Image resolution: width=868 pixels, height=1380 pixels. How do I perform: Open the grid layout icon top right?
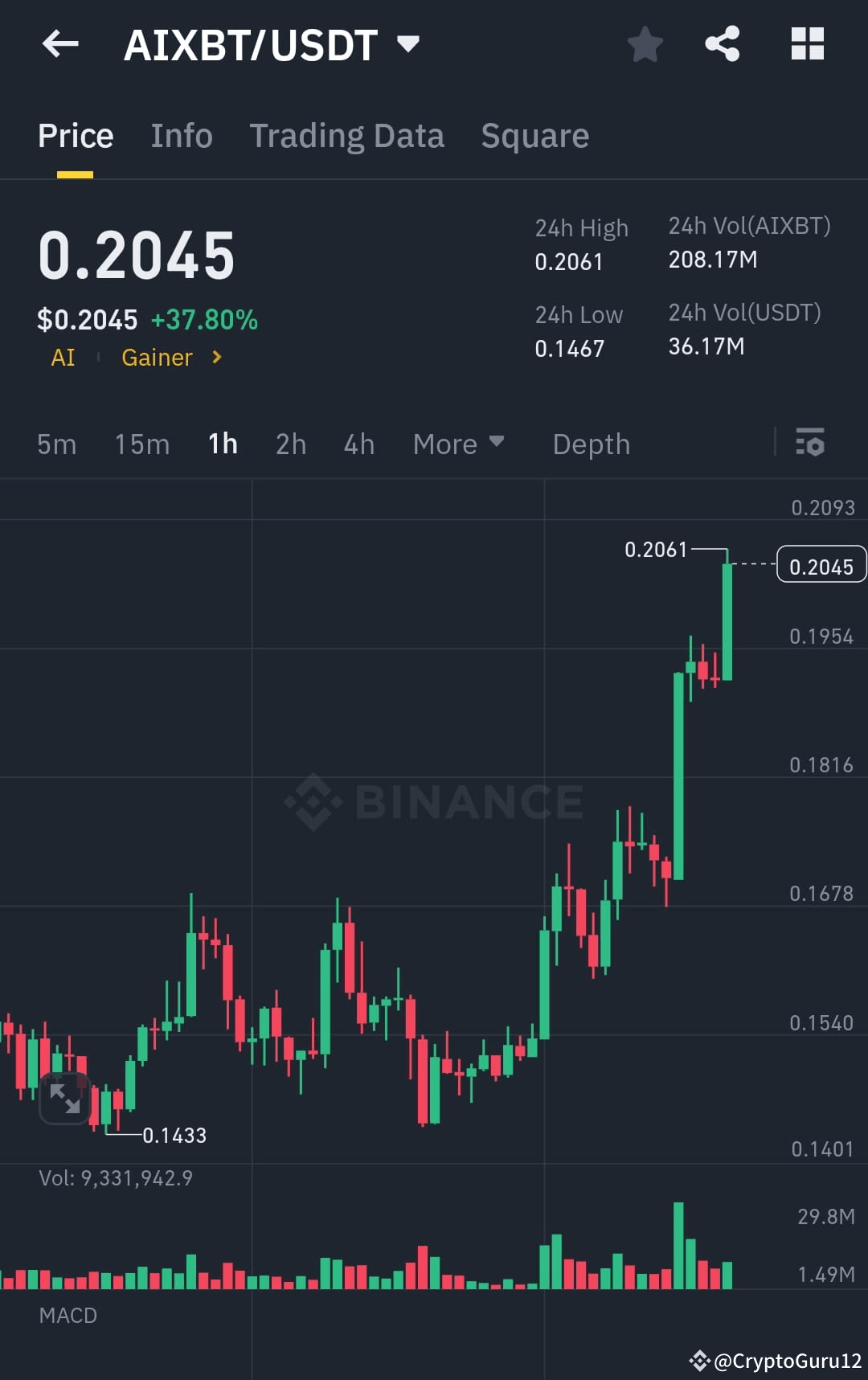pyautogui.click(x=807, y=44)
